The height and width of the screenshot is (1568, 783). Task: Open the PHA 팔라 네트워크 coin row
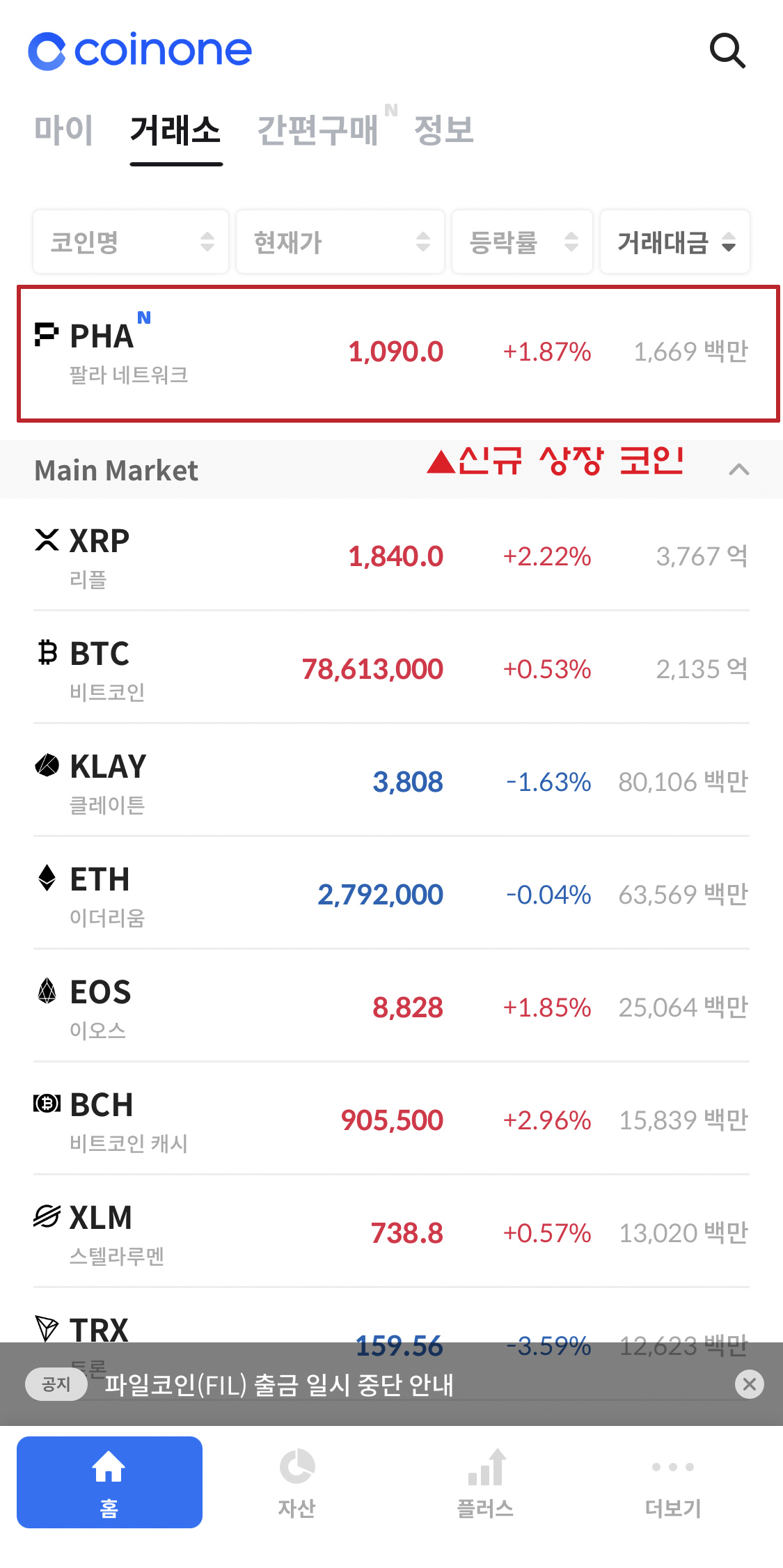pyautogui.click(x=398, y=353)
